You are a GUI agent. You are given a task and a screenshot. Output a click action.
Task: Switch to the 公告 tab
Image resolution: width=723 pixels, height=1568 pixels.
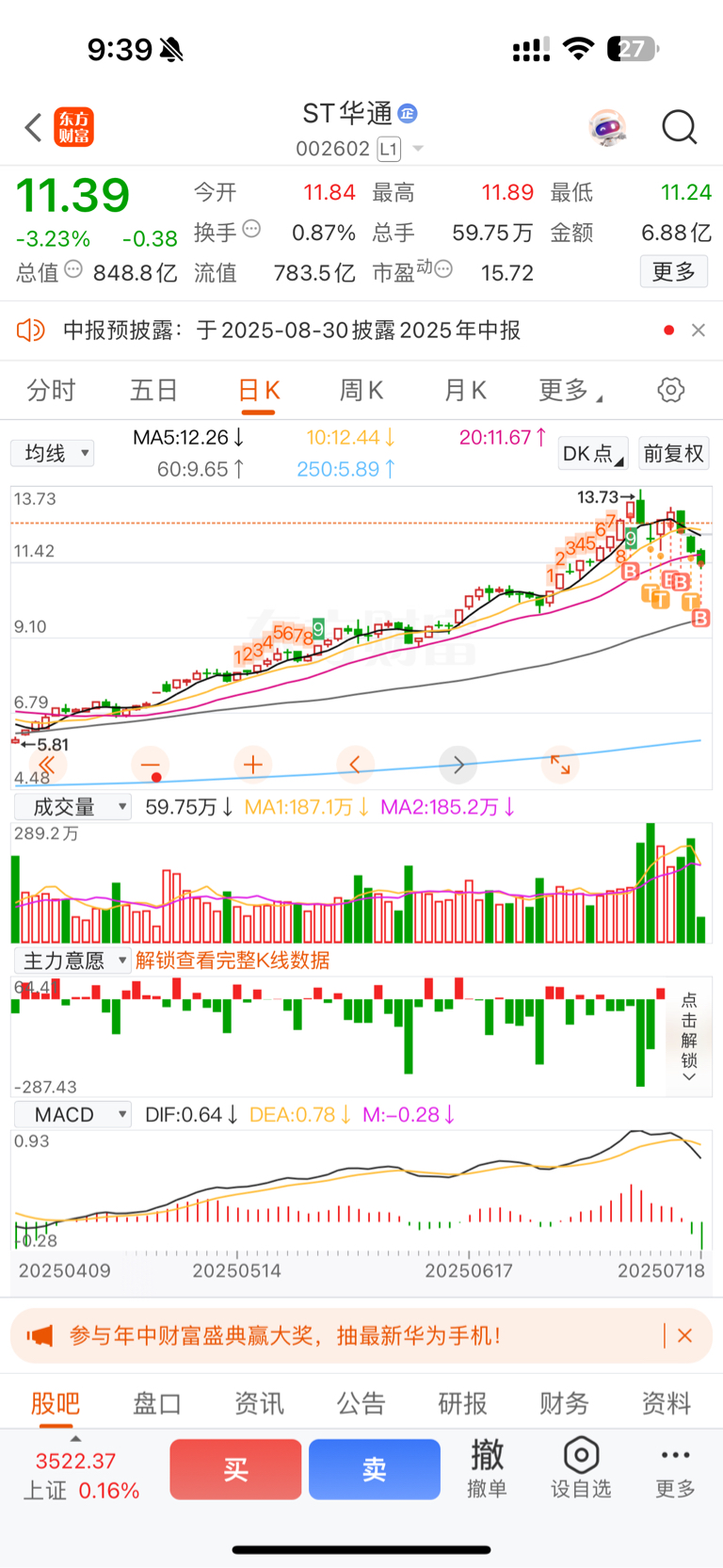click(361, 1403)
